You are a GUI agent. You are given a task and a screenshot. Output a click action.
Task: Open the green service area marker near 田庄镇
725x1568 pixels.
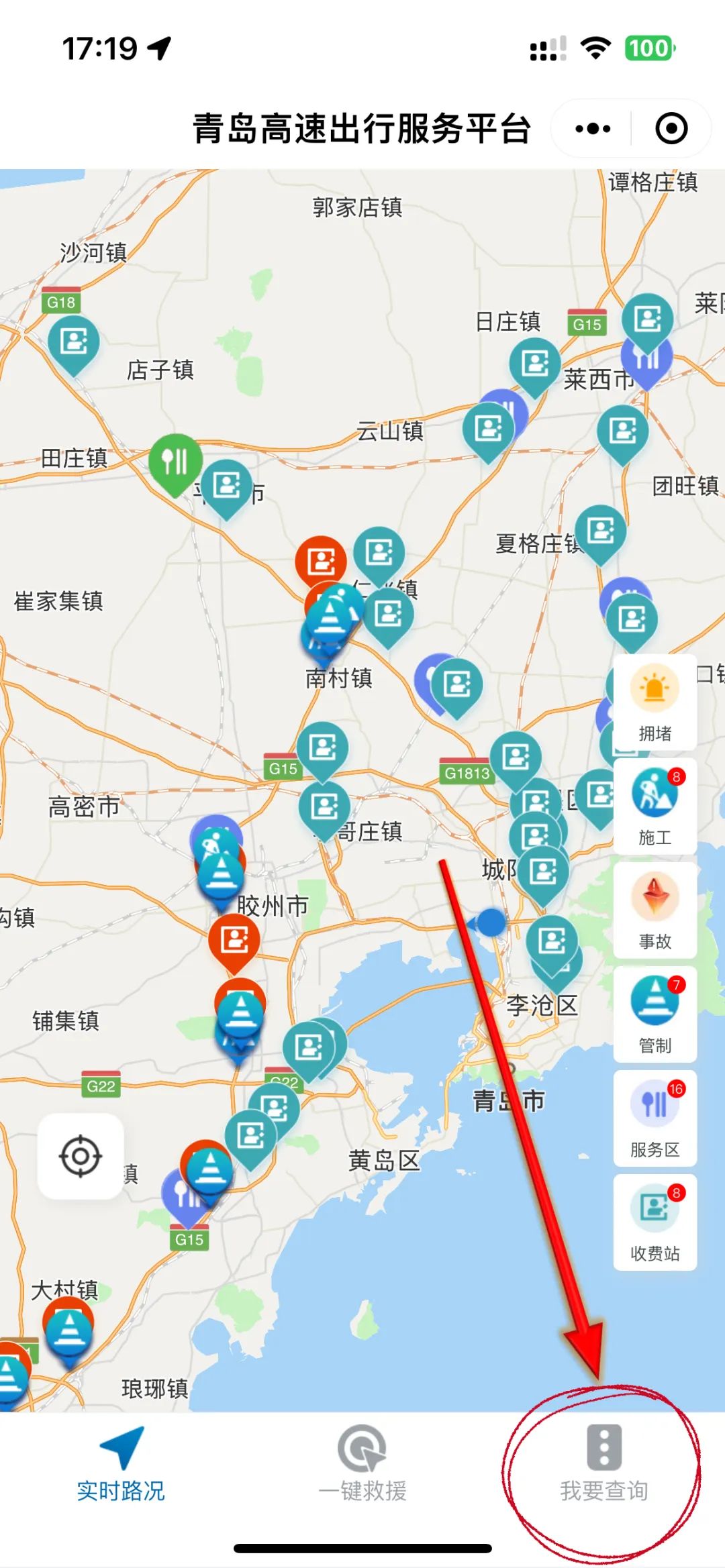tap(175, 461)
